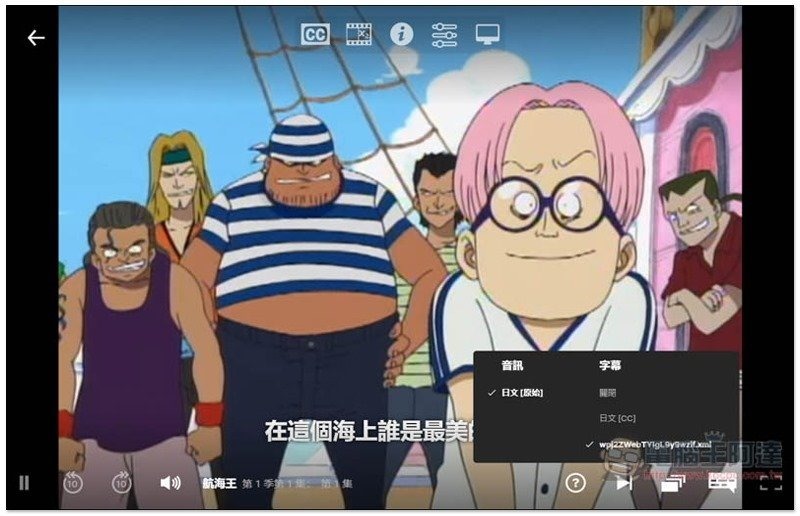Skip forward 10 seconds
Screen dimensions: 800x516
click(121, 482)
